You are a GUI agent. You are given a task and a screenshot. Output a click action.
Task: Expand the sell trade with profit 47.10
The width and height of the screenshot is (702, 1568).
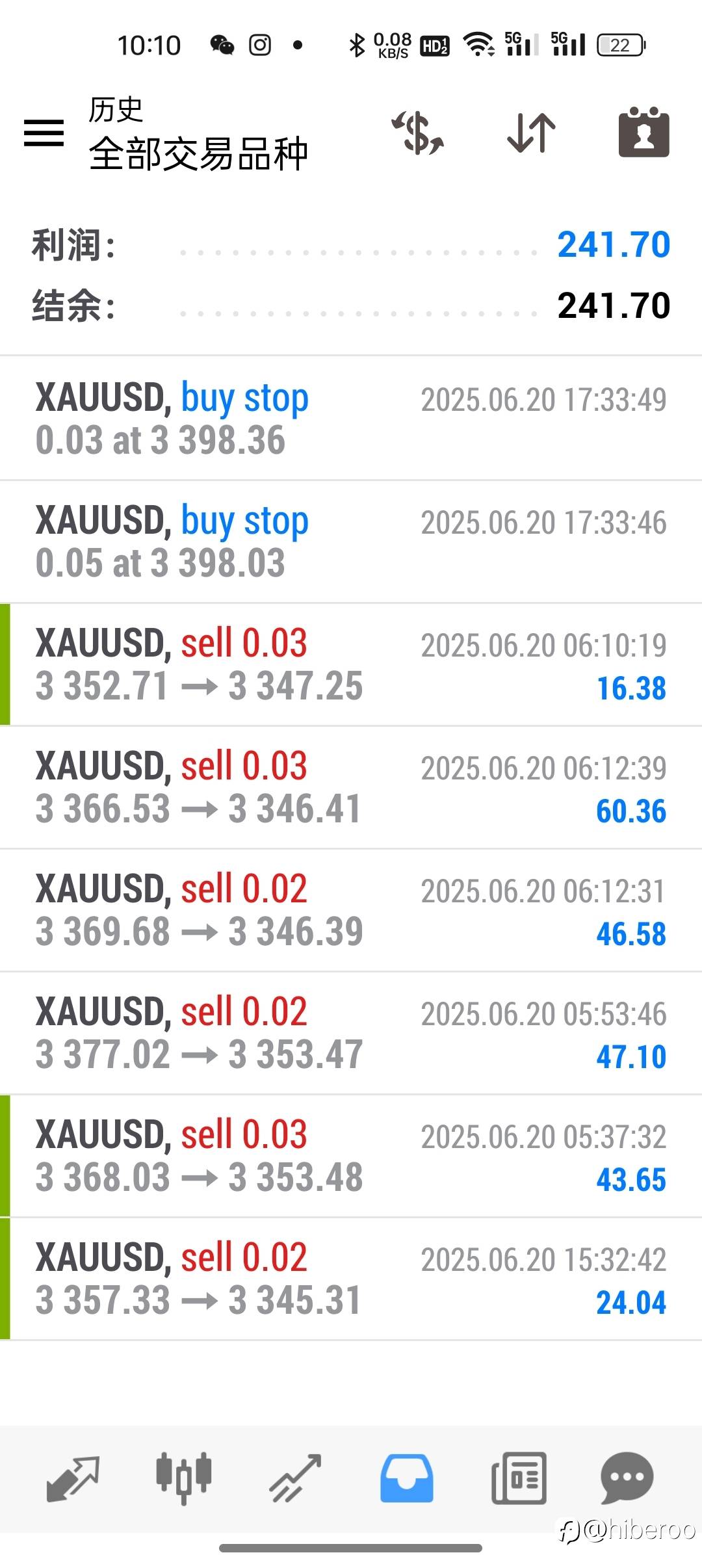(351, 1033)
